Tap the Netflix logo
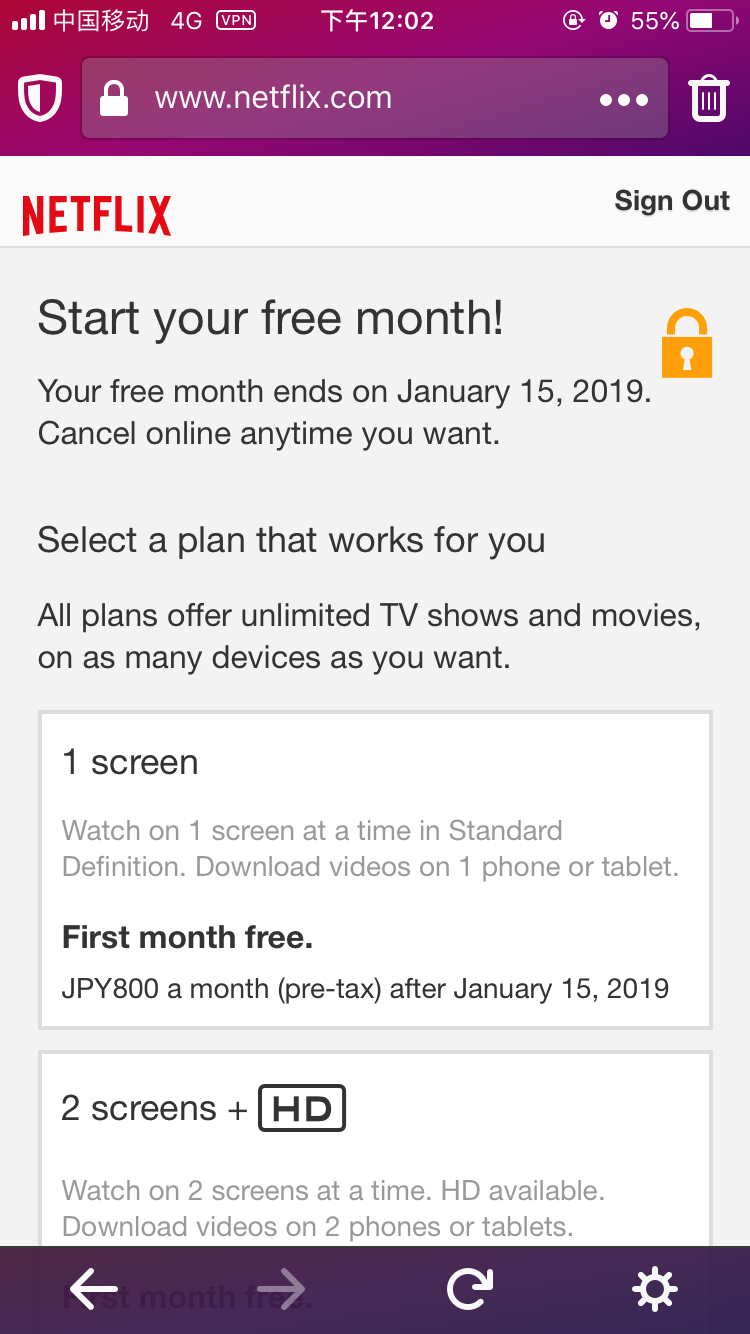The image size is (750, 1334). click(x=97, y=215)
